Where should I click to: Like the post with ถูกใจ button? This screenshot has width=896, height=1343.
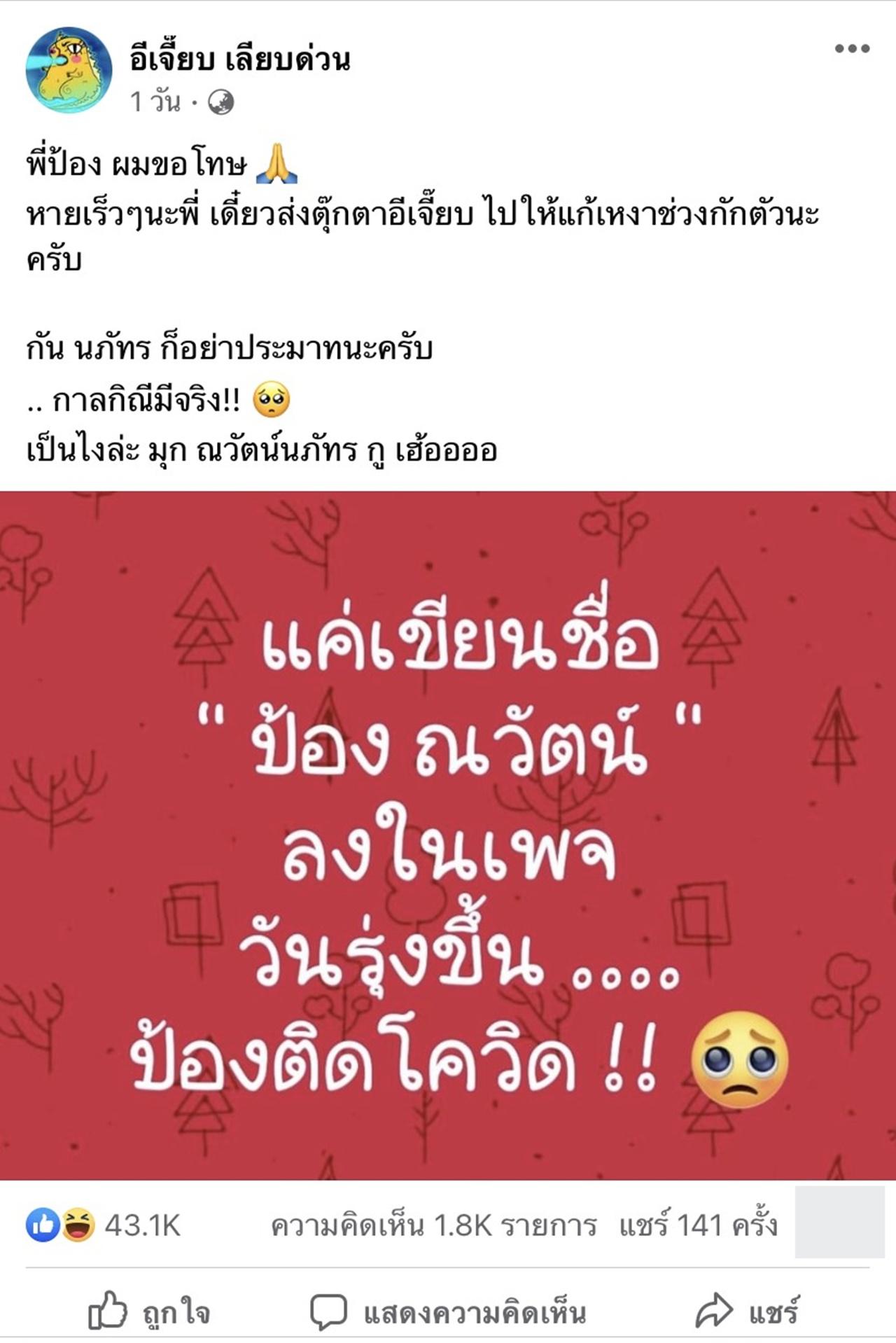pyautogui.click(x=149, y=1311)
